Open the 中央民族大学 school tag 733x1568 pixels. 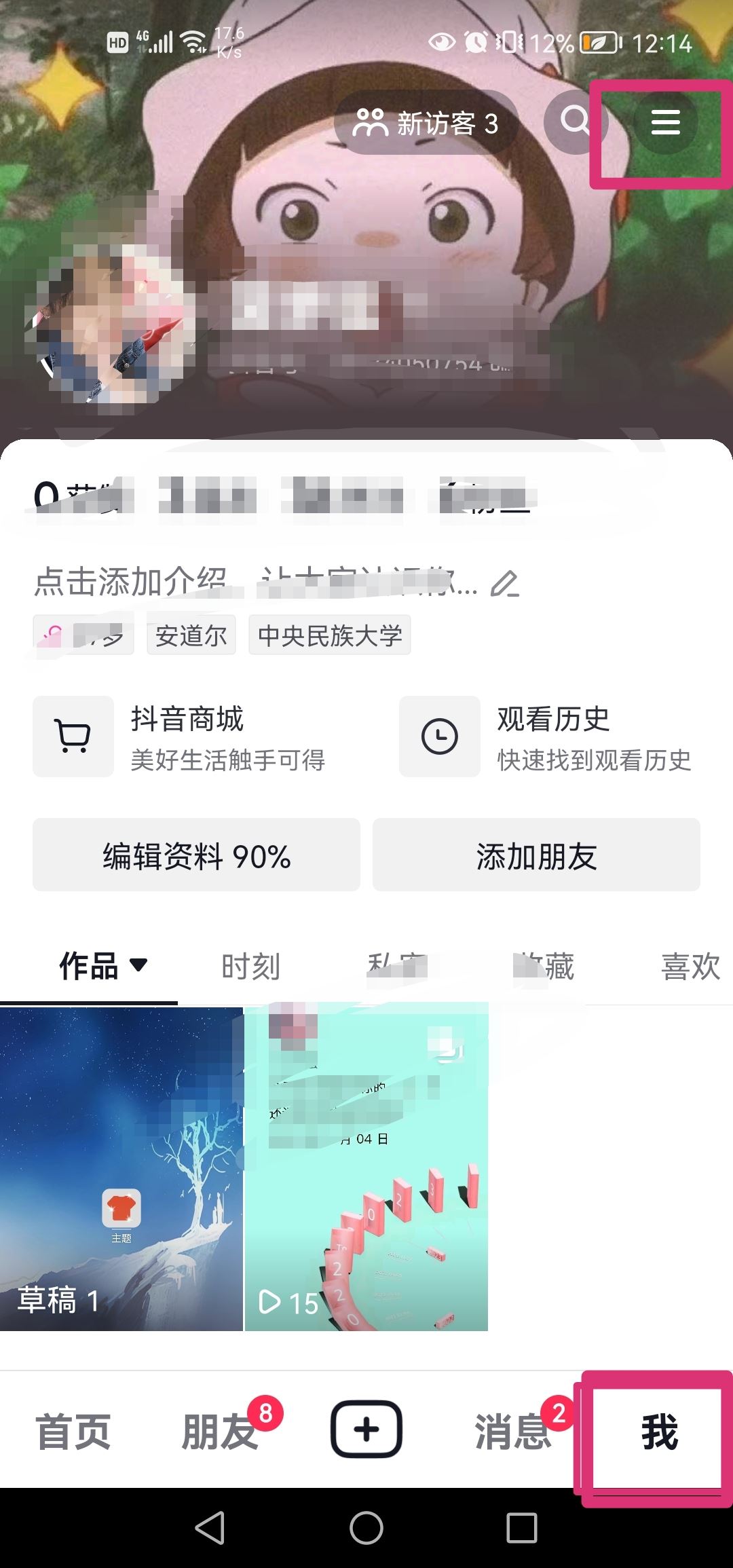[x=331, y=635]
